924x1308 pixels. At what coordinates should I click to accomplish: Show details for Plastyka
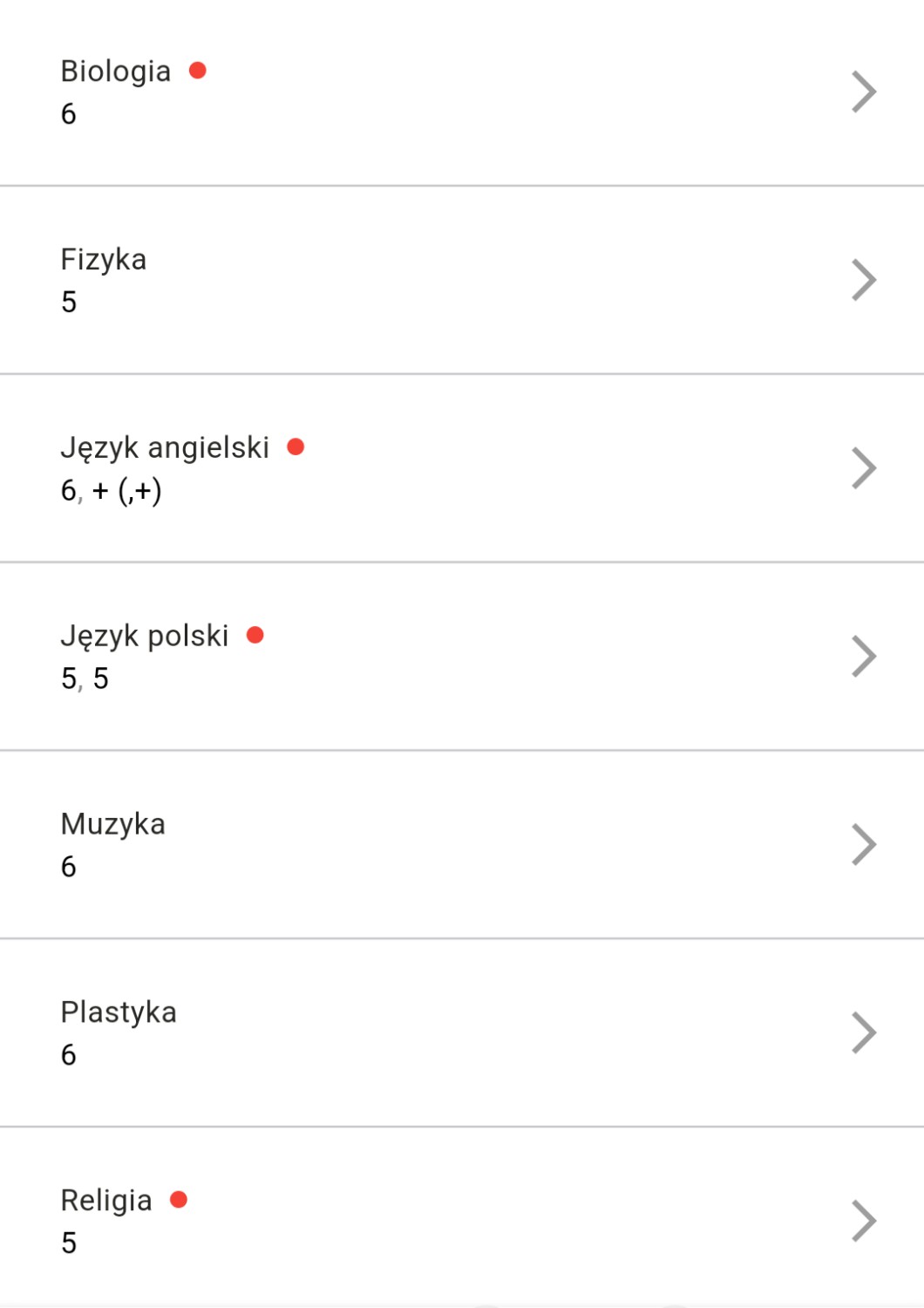point(462,1032)
